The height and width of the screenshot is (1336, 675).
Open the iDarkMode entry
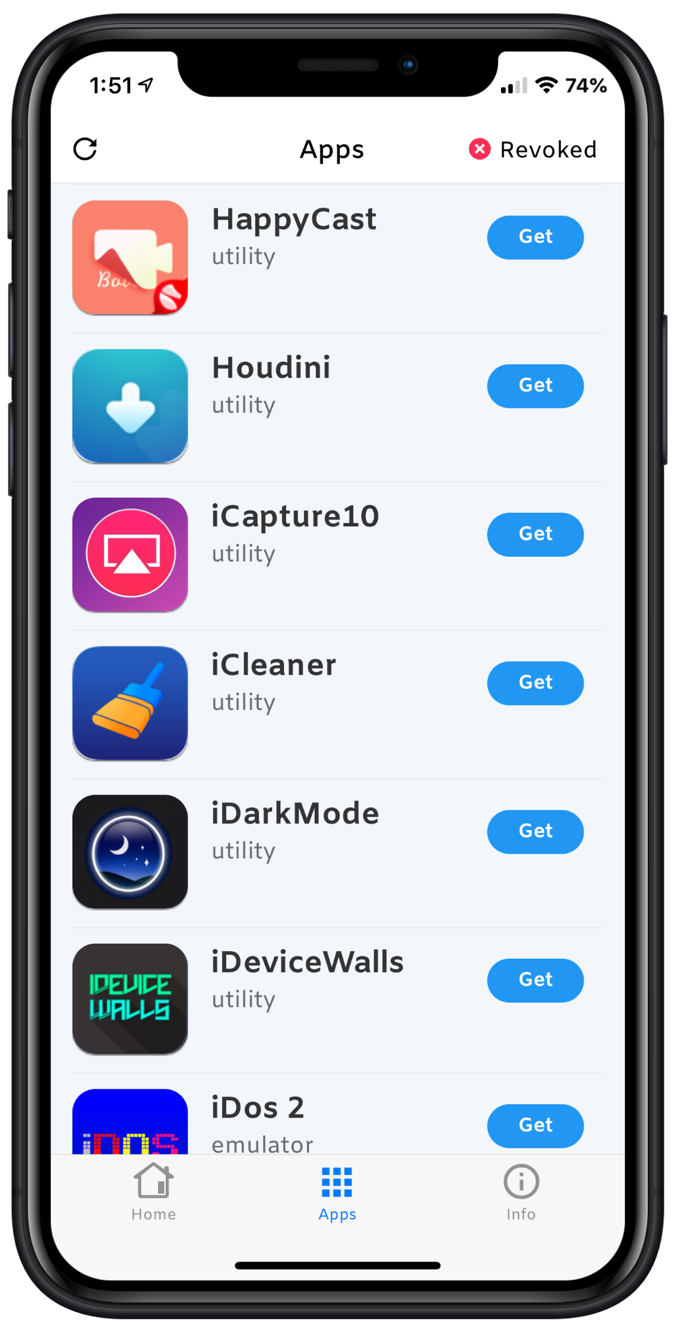[x=294, y=830]
